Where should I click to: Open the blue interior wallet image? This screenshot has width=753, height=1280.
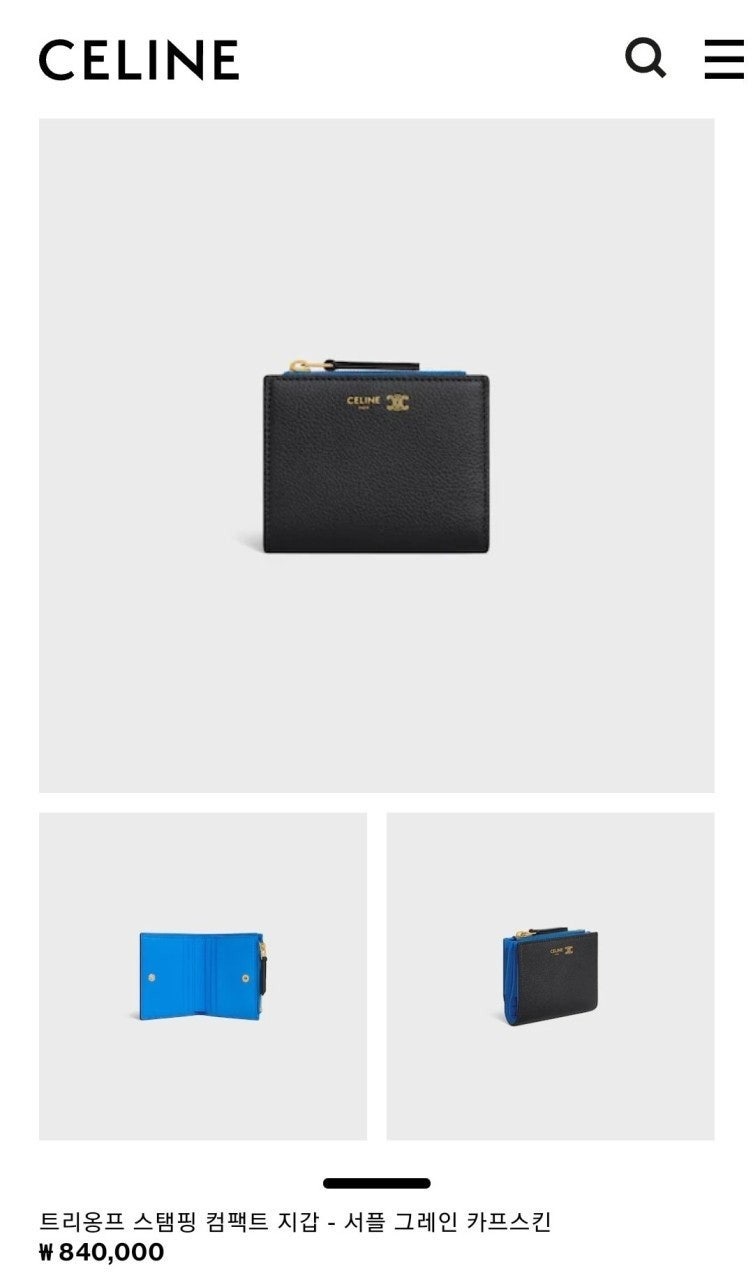(x=203, y=976)
